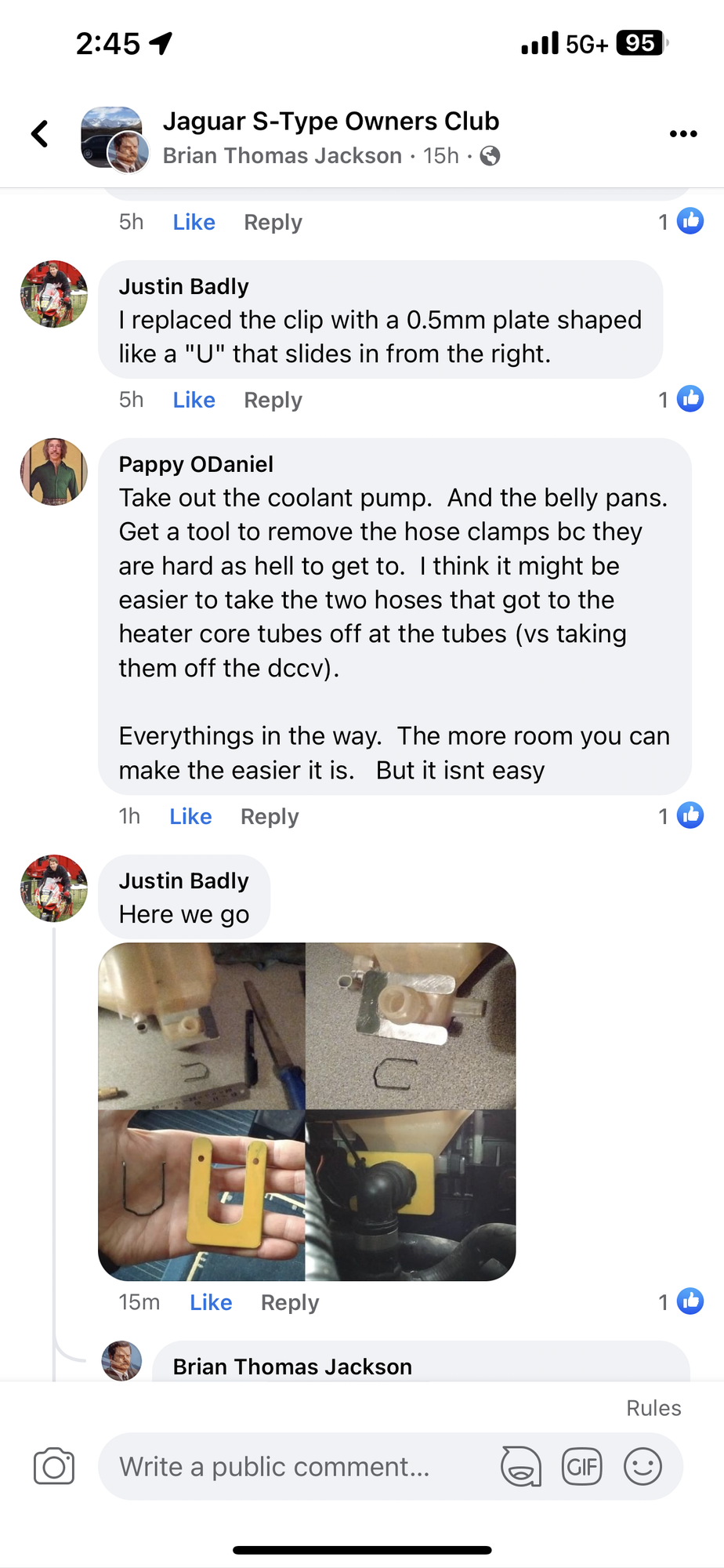
Task: Reply to Pappy ODaniel's comment
Action: (x=270, y=816)
